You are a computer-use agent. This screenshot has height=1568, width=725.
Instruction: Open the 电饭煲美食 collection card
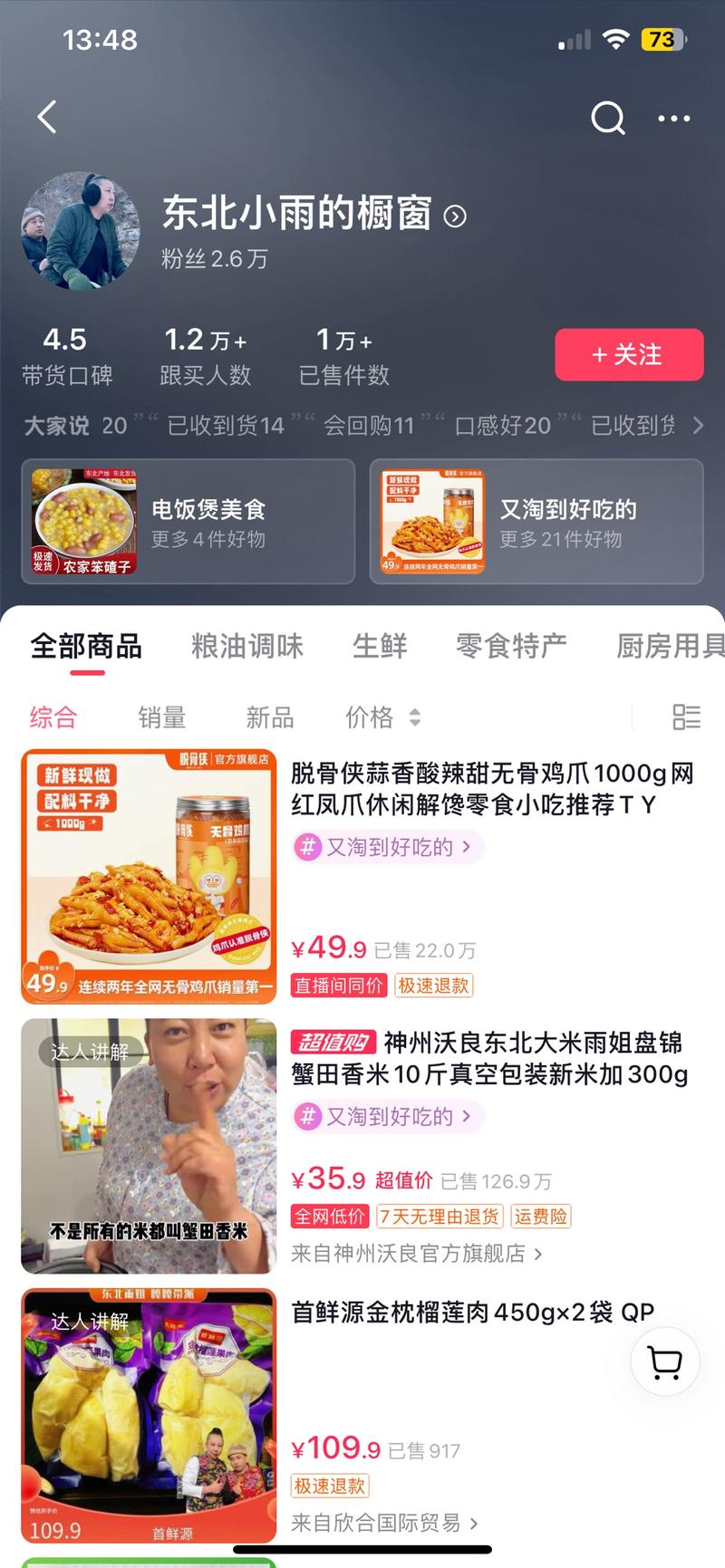pos(188,523)
